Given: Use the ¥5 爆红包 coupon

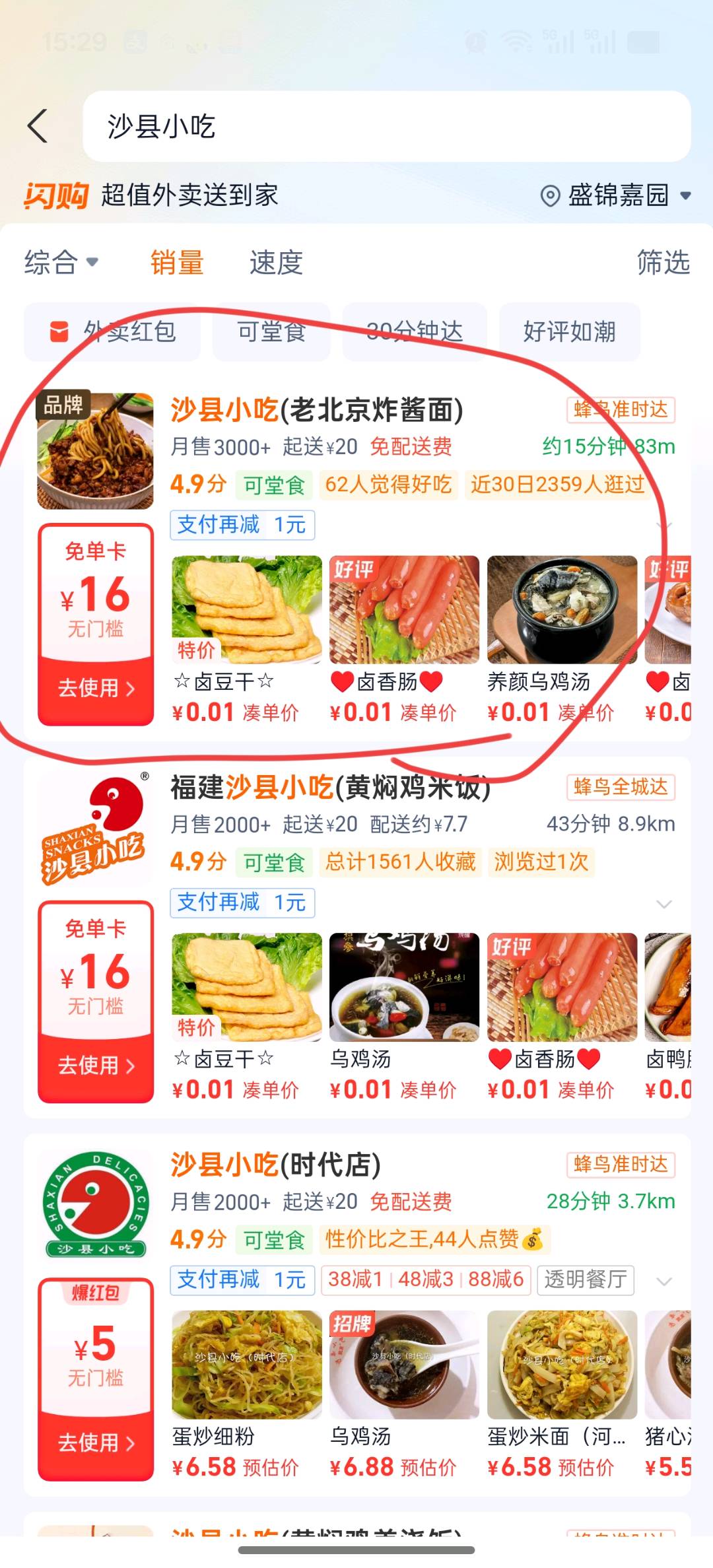Looking at the screenshot, I should pos(96,1442).
